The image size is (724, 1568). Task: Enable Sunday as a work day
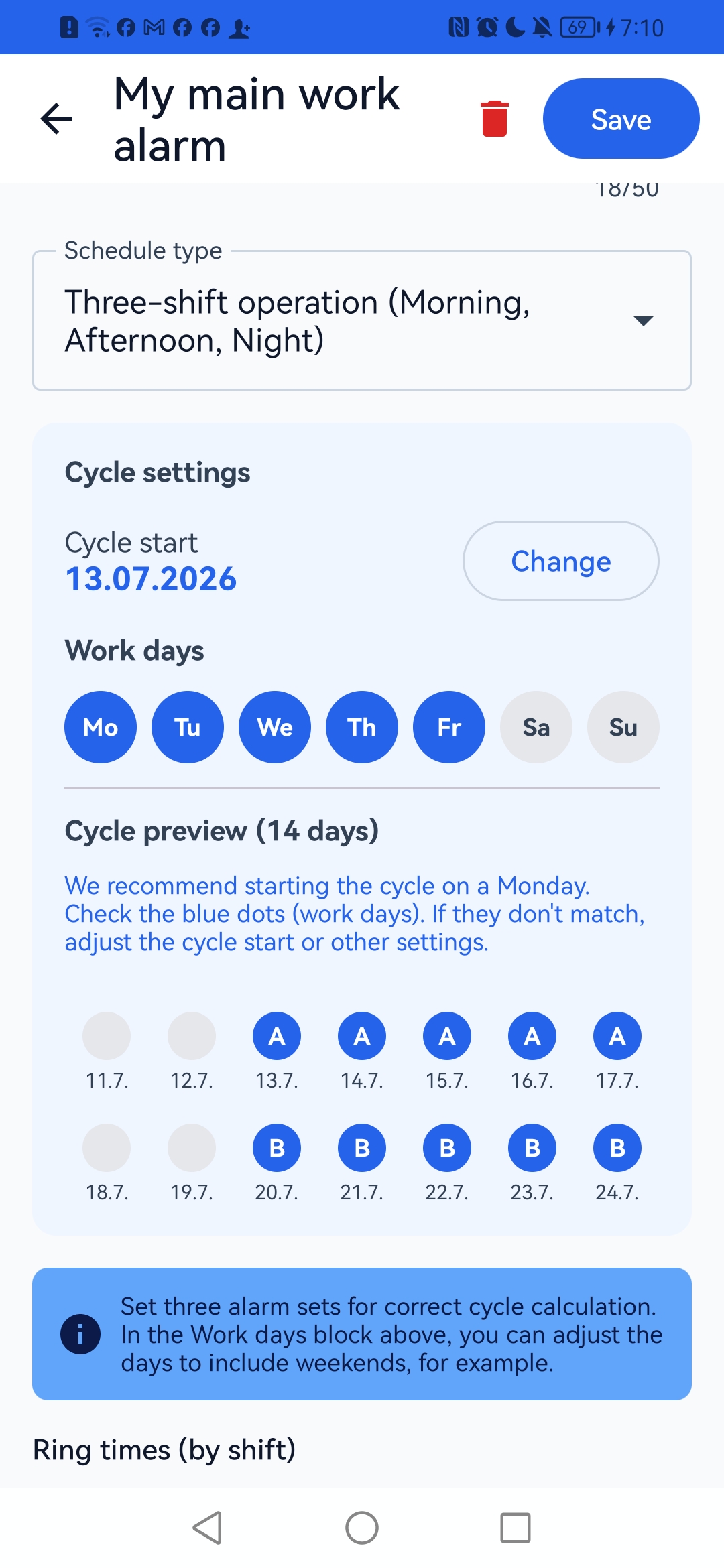click(623, 727)
